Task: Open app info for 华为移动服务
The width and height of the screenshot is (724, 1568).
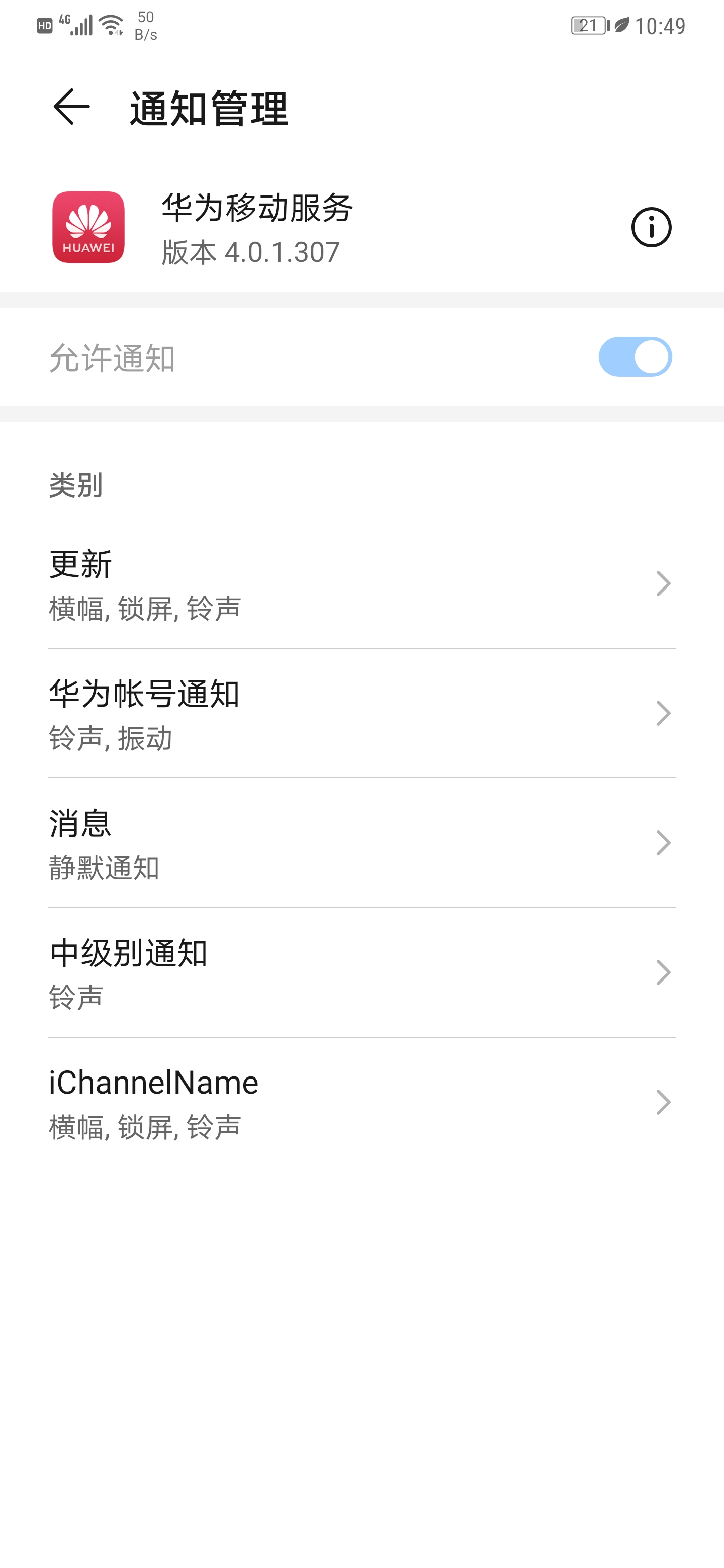Action: pyautogui.click(x=650, y=227)
